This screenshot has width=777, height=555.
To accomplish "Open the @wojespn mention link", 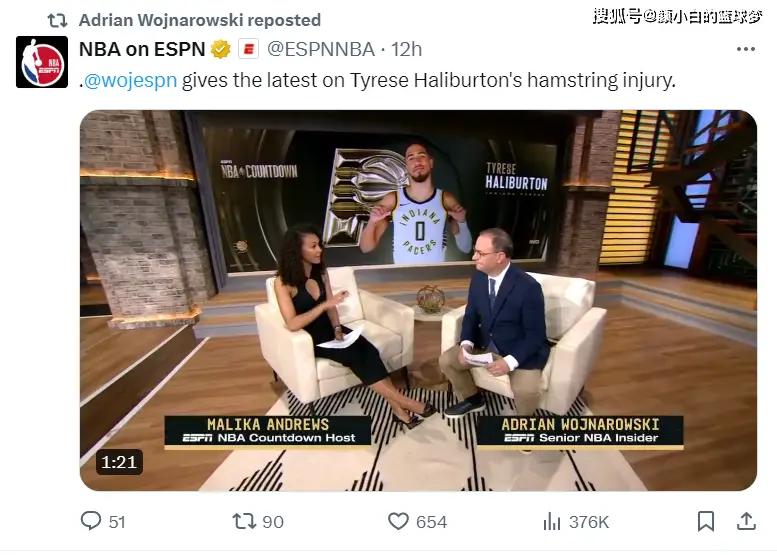I will pyautogui.click(x=131, y=81).
